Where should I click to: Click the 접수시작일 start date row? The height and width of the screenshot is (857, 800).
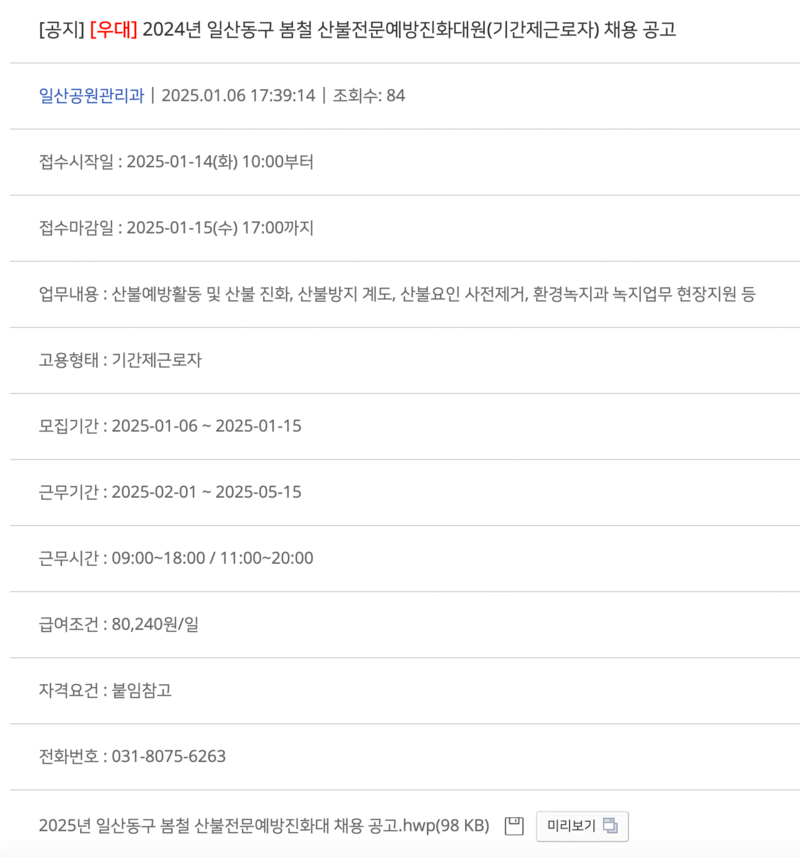click(x=175, y=161)
